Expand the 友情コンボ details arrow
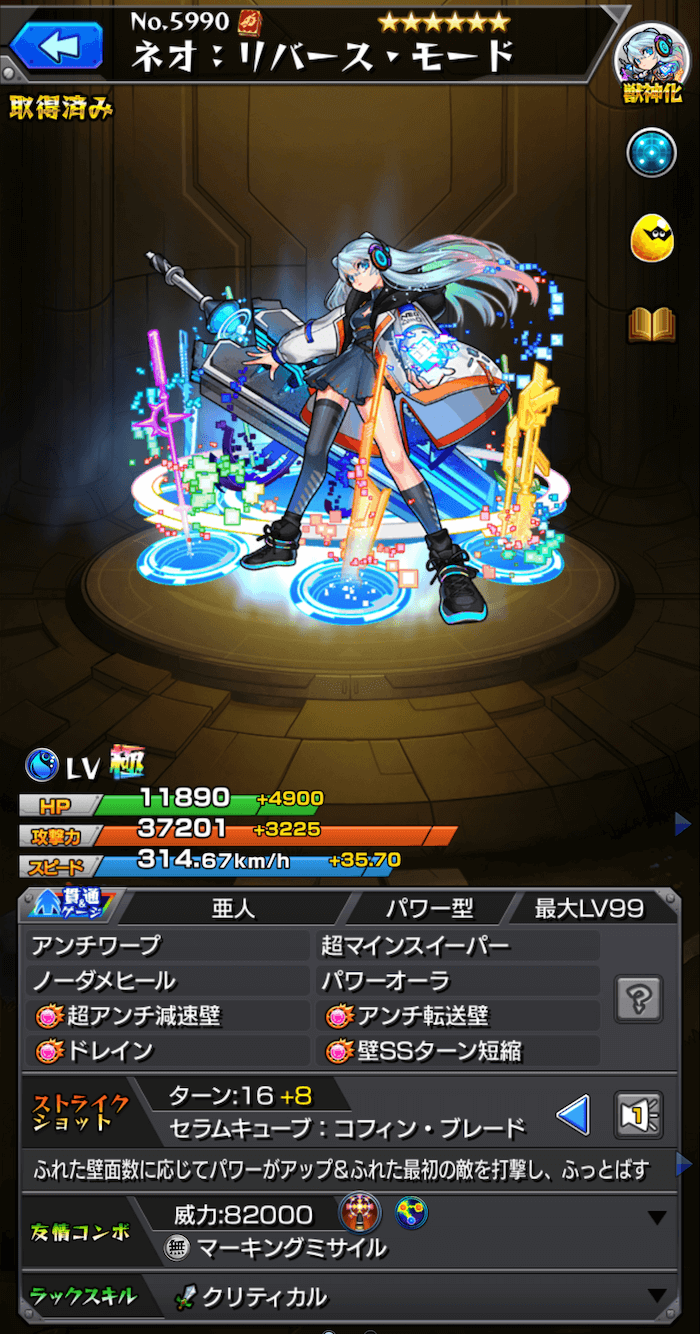The height and width of the screenshot is (1334, 700). [x=656, y=1218]
